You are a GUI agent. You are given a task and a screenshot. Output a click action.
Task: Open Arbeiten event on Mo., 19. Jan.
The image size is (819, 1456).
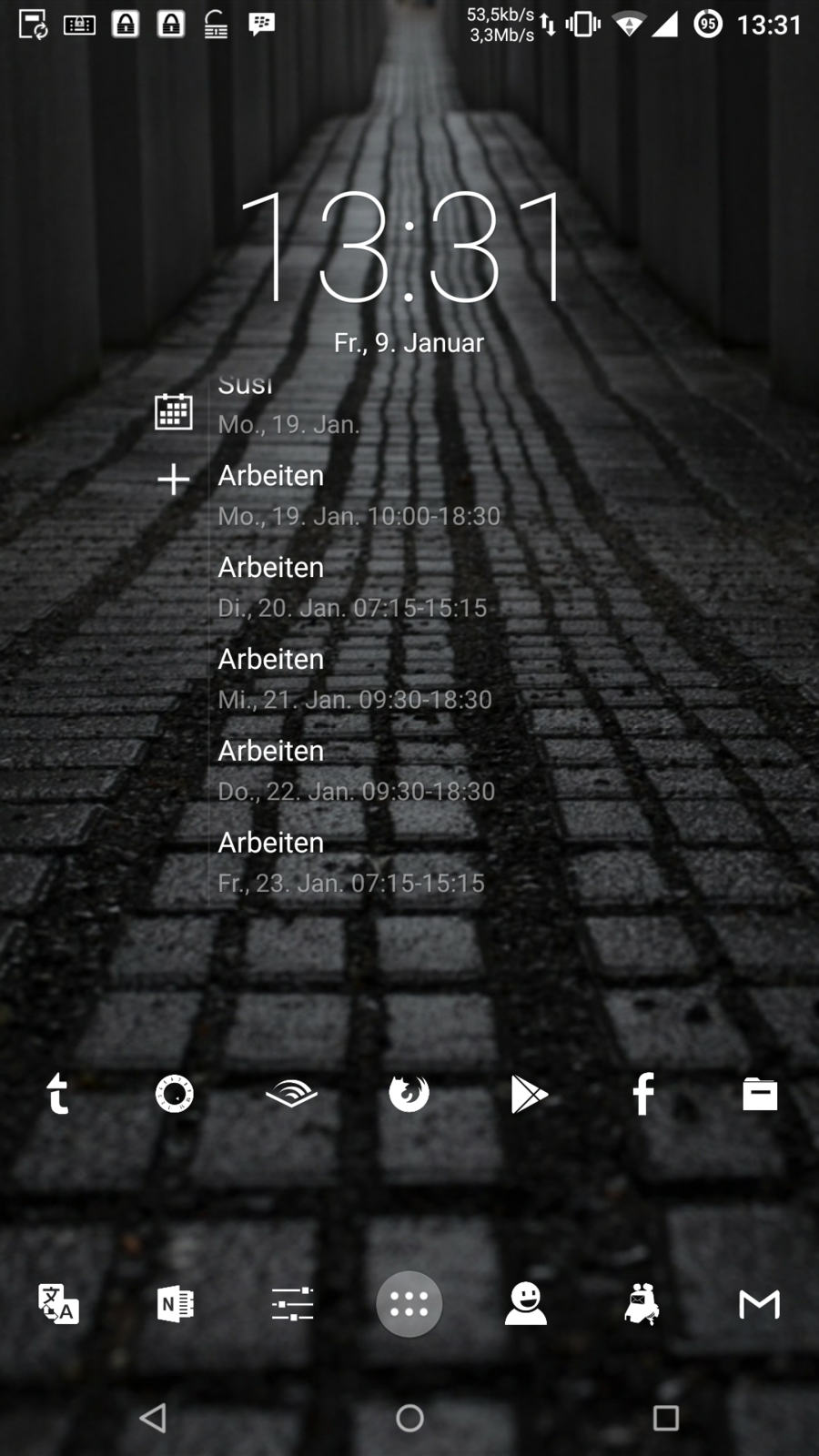click(359, 496)
